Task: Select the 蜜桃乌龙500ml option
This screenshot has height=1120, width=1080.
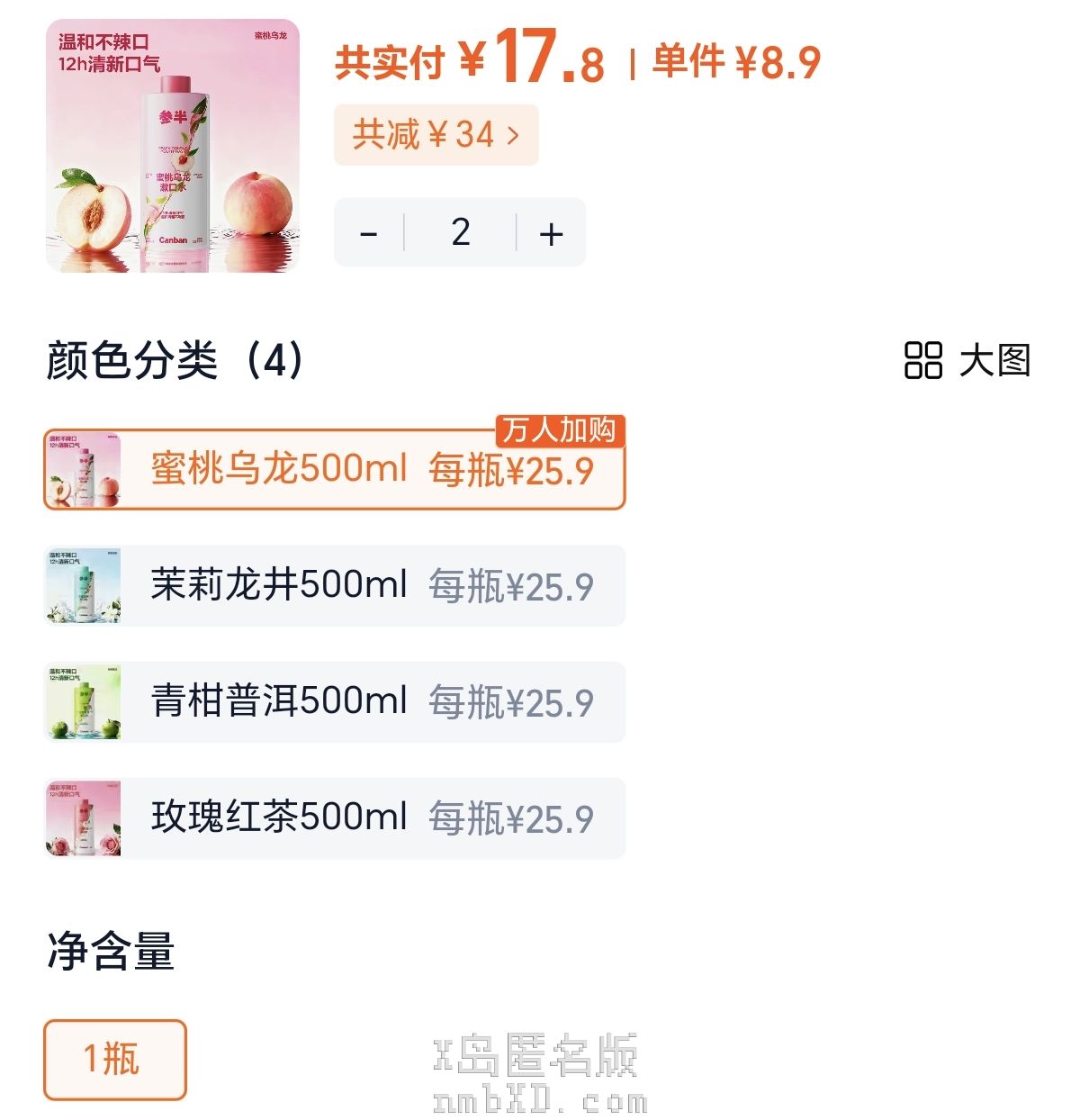Action: pos(335,470)
